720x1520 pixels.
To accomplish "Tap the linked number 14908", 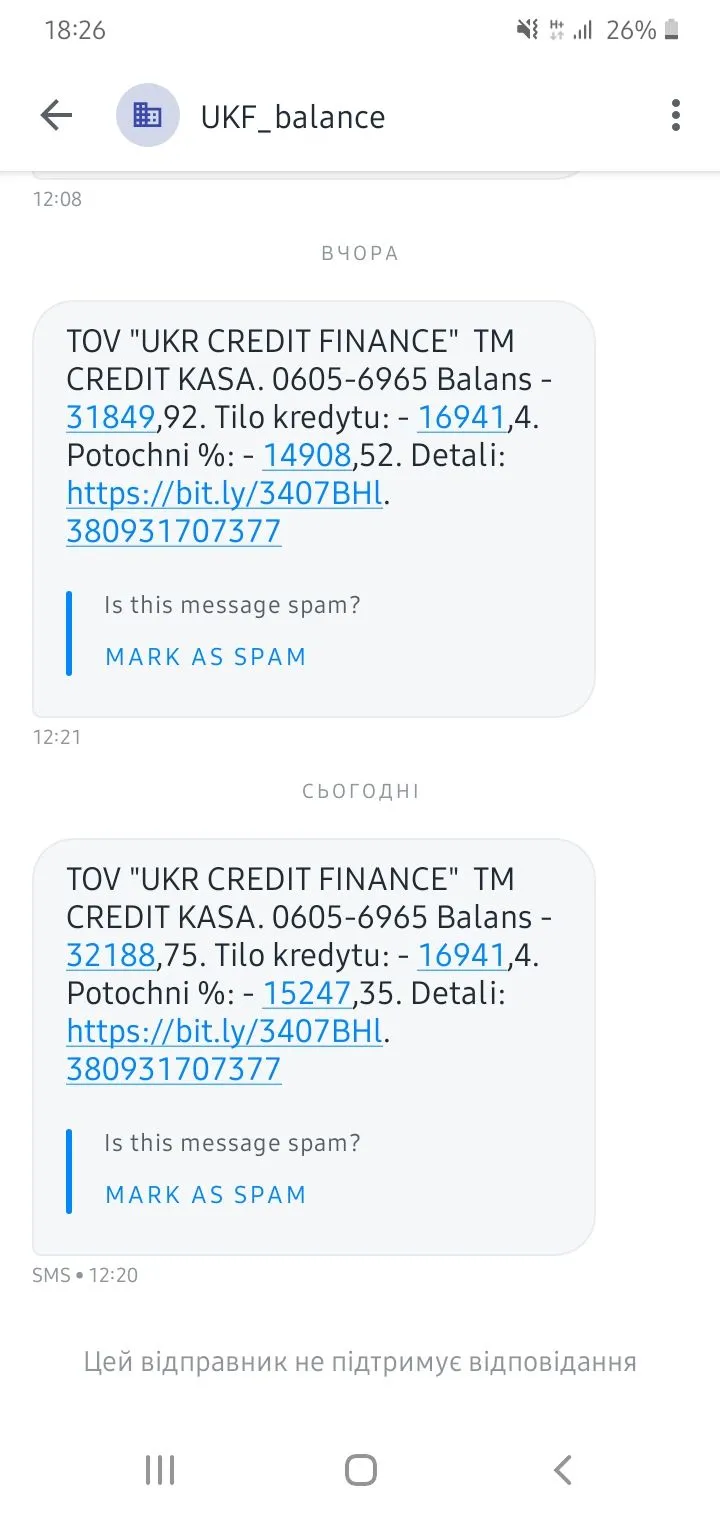I will pos(307,455).
